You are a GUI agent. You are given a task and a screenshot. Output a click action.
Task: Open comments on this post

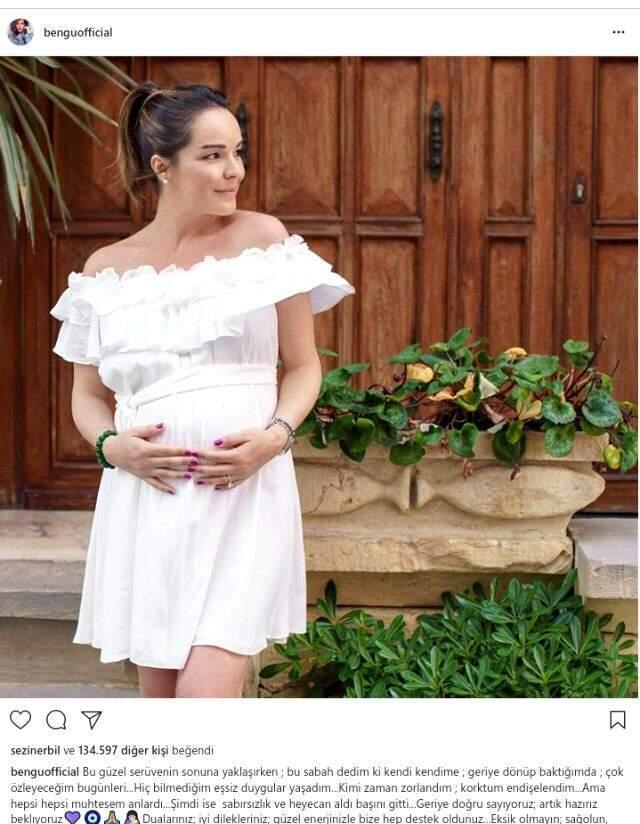(x=56, y=720)
